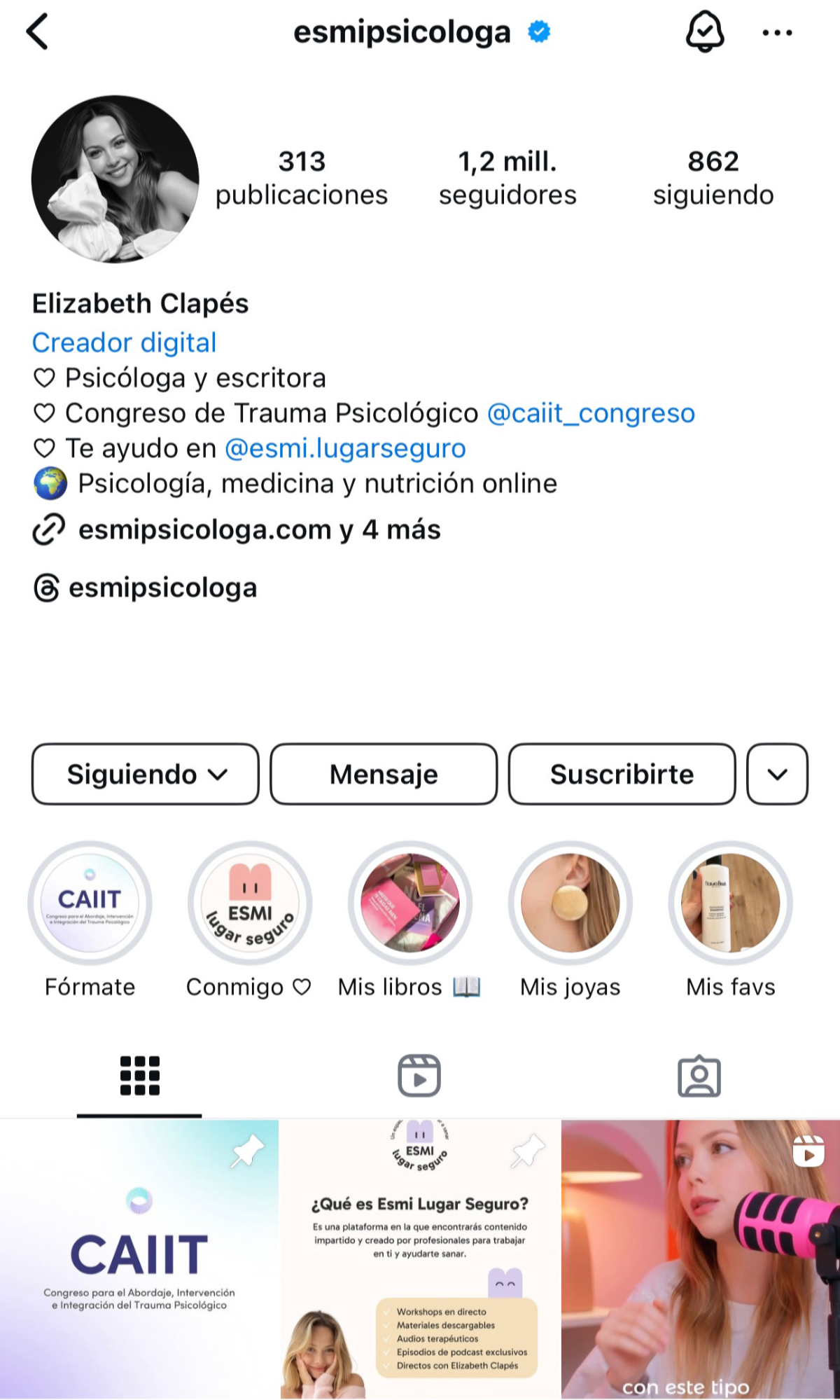Open the @esmi.lugarseguro profile link
Image resolution: width=840 pixels, height=1400 pixels.
pyautogui.click(x=345, y=448)
